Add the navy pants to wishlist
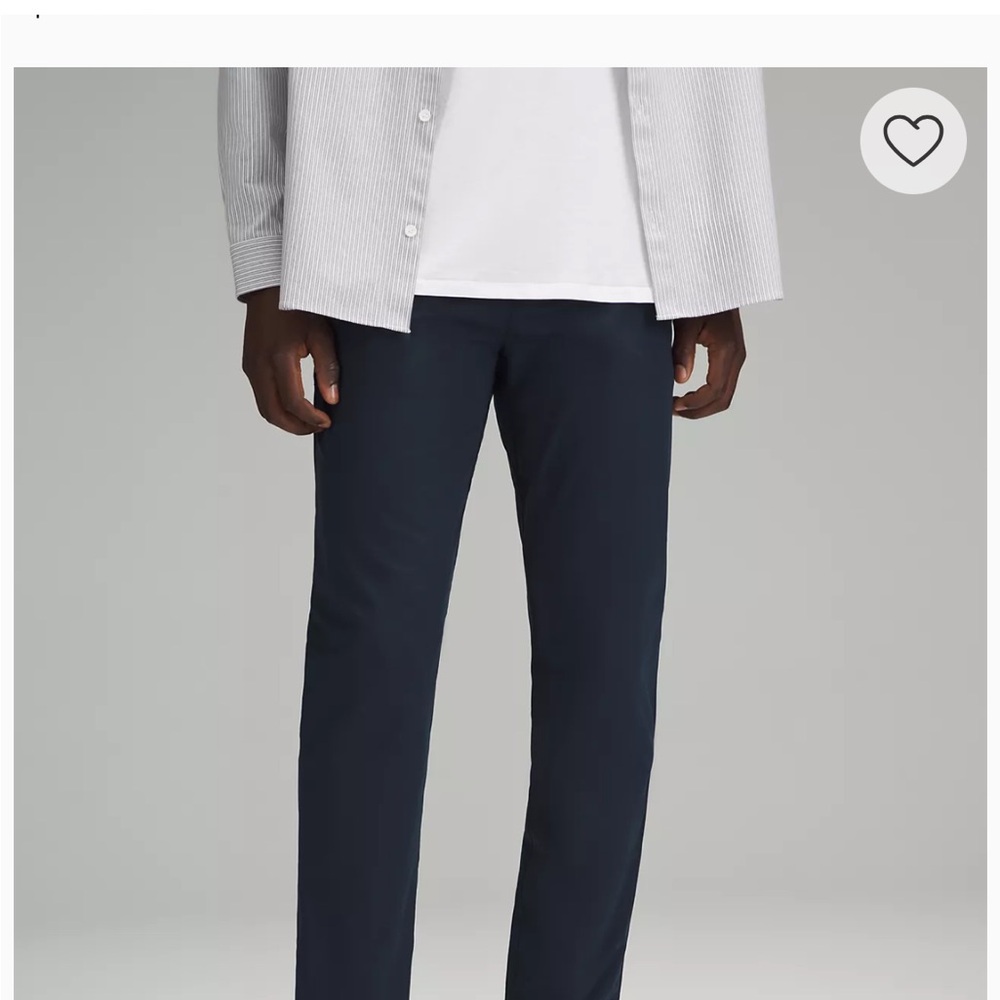The image size is (1000, 1000). pyautogui.click(x=913, y=140)
